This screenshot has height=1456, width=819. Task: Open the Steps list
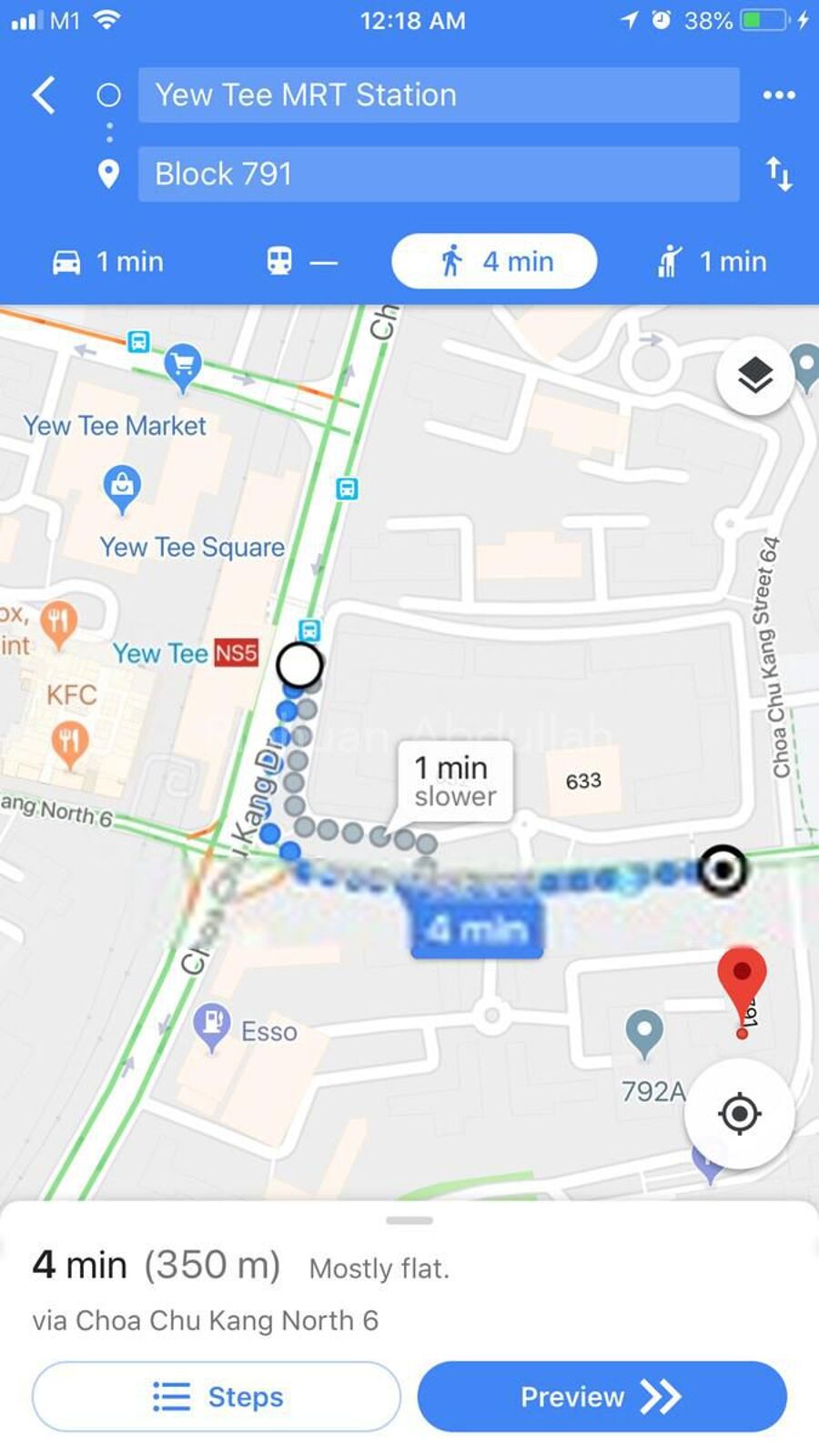[217, 1396]
